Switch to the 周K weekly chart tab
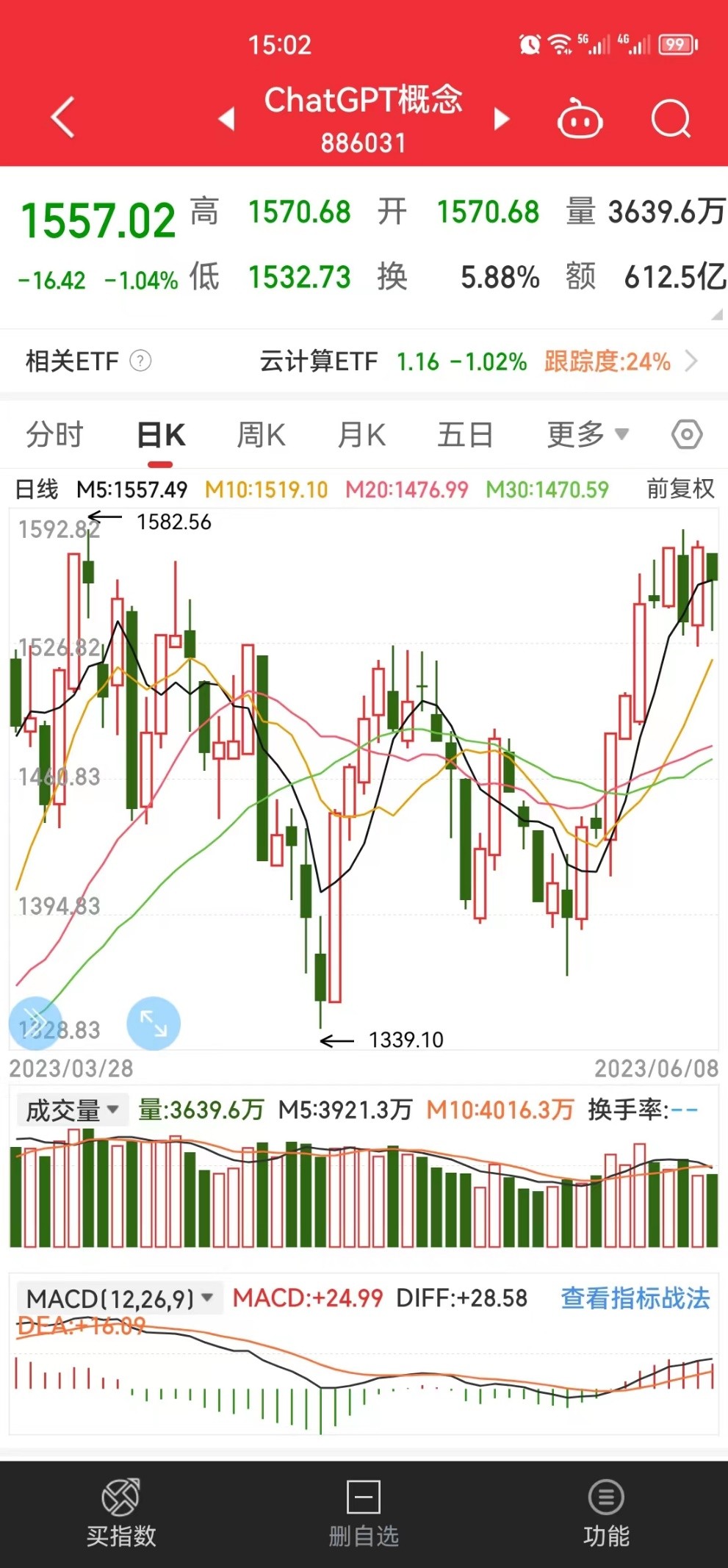The image size is (728, 1568). pos(261,434)
